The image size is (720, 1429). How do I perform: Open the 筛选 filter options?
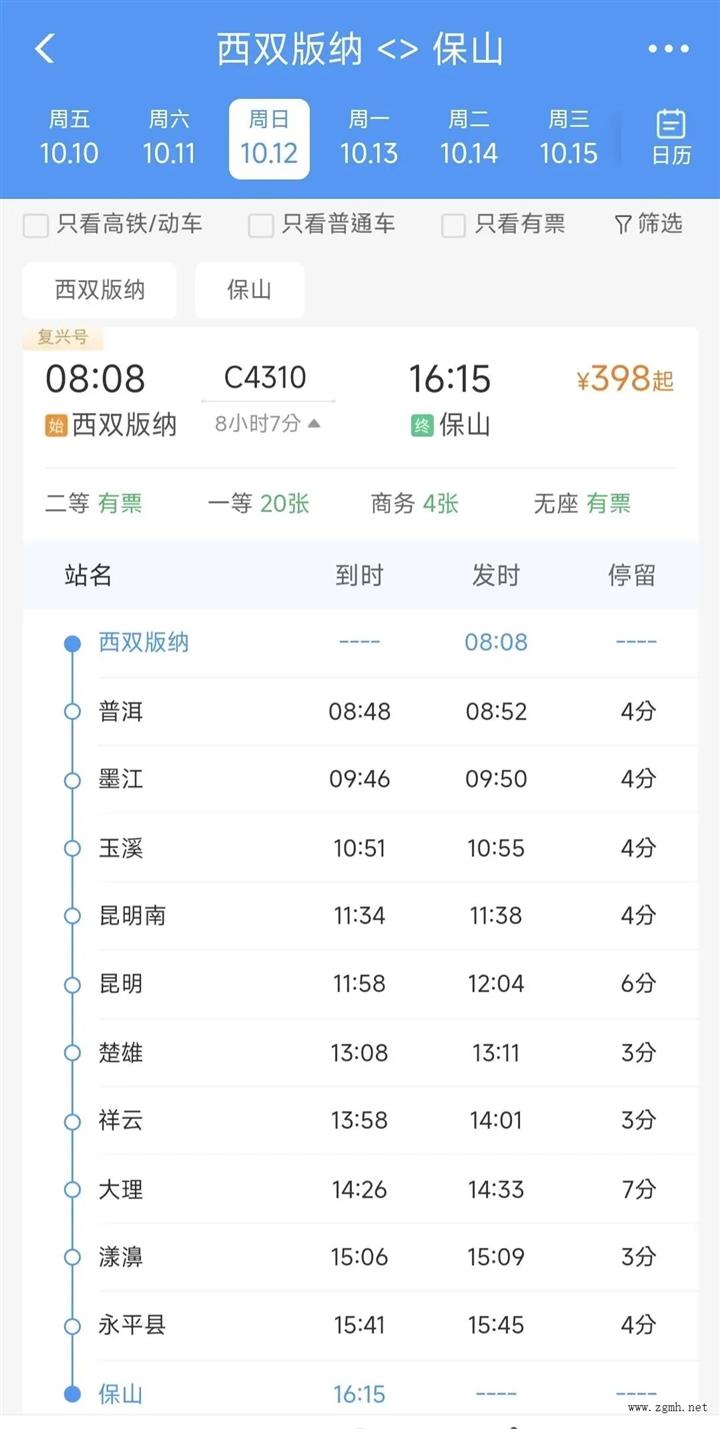click(649, 224)
